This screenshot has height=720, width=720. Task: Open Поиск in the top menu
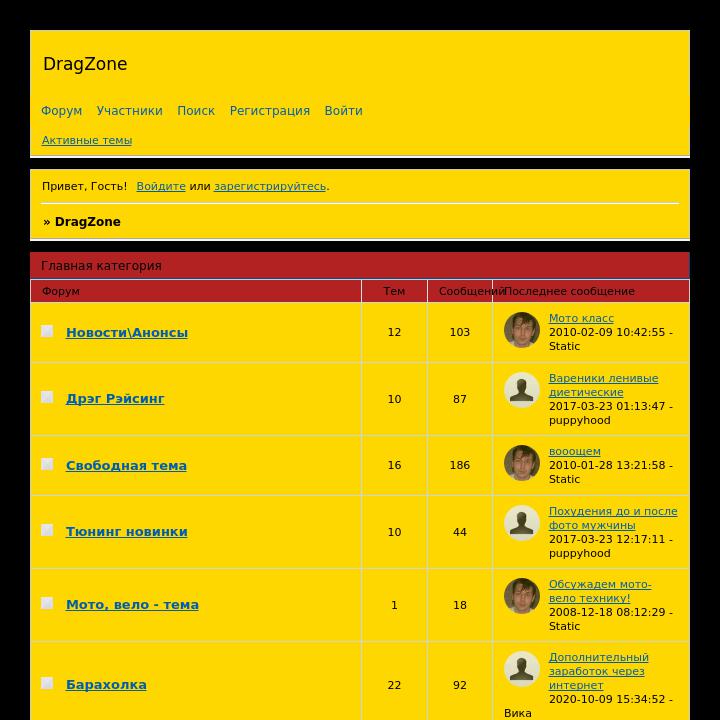tap(196, 111)
